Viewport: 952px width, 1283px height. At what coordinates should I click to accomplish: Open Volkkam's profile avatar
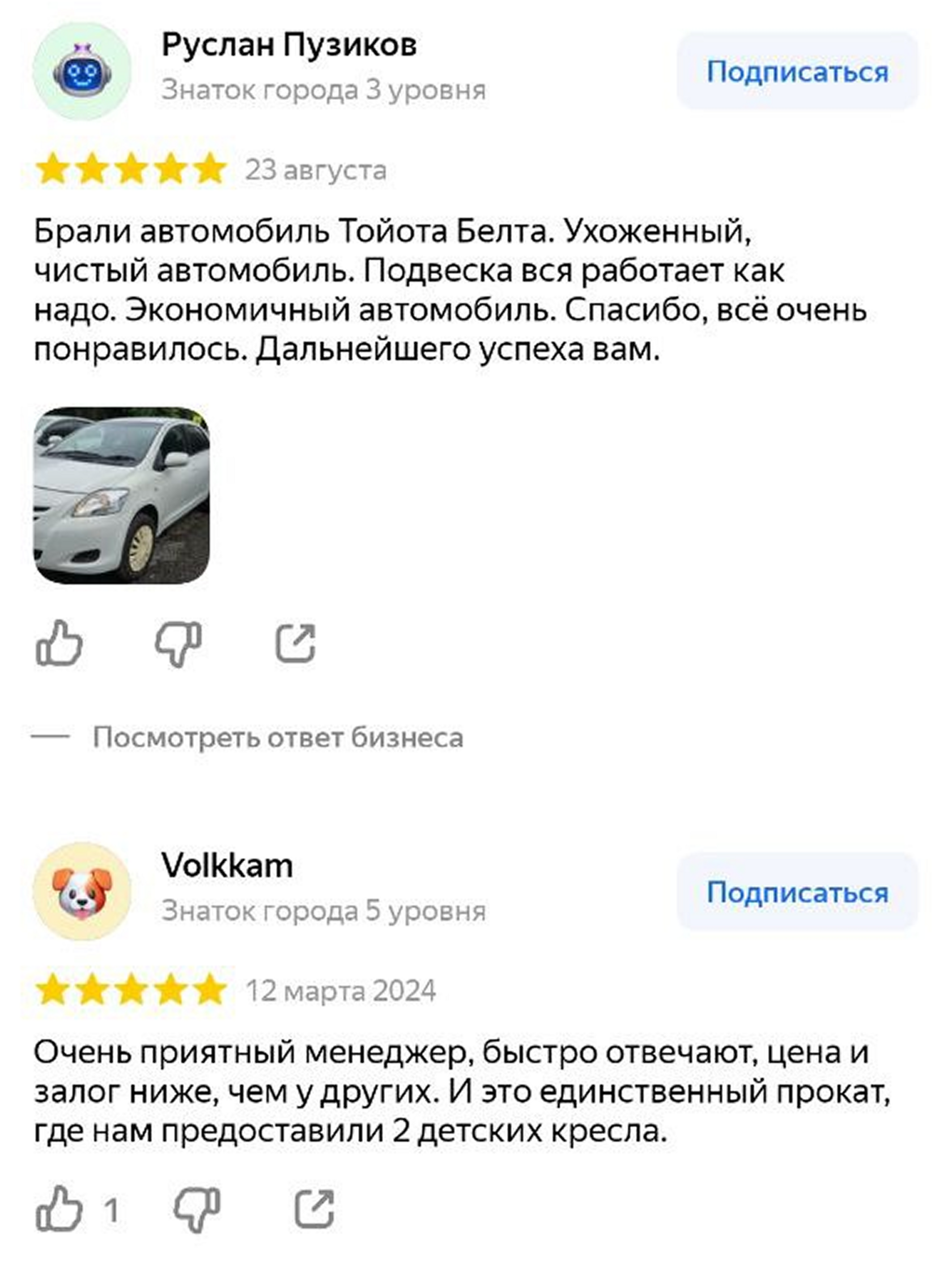[82, 891]
